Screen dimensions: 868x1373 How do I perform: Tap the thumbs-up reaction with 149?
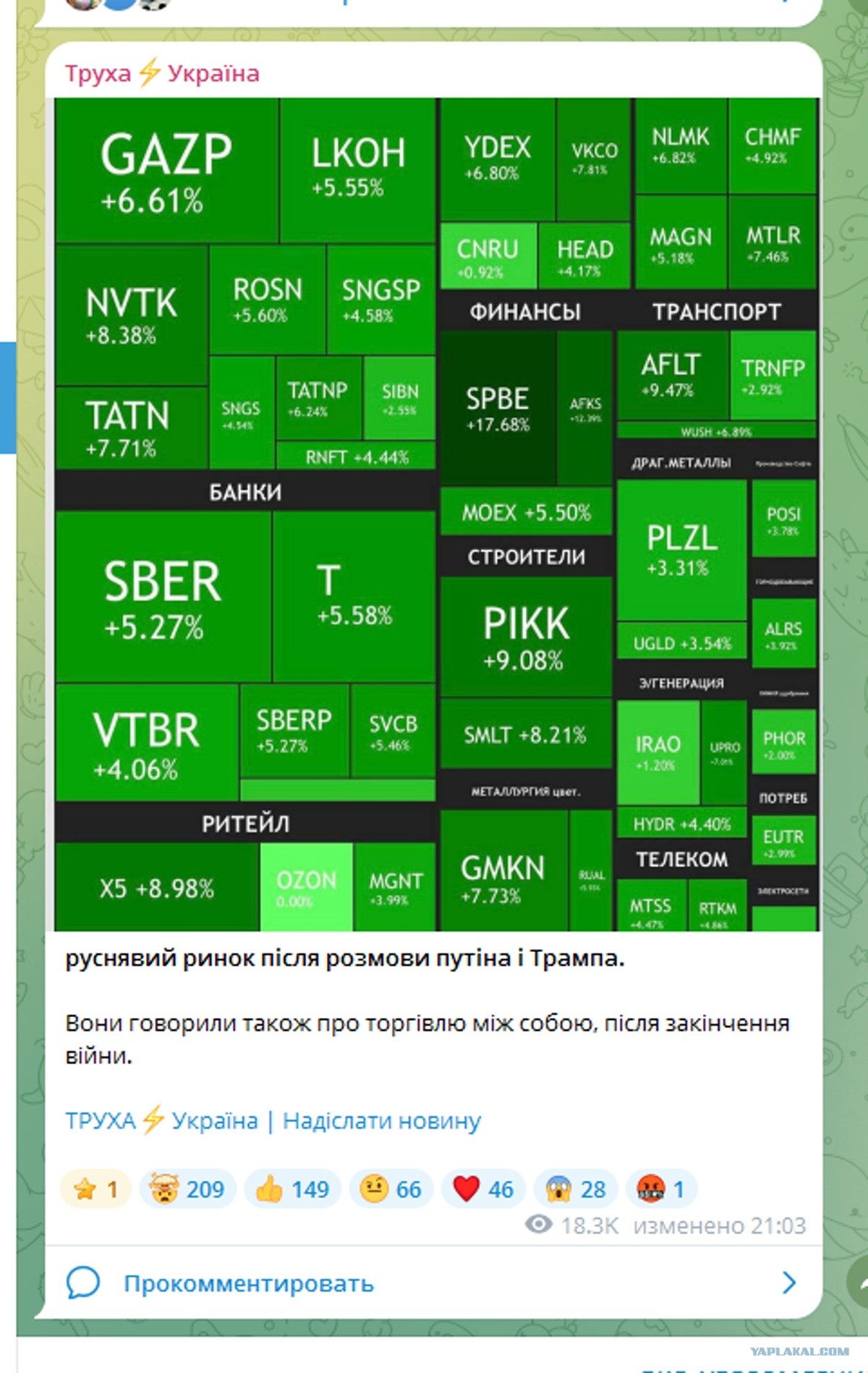[x=292, y=1189]
